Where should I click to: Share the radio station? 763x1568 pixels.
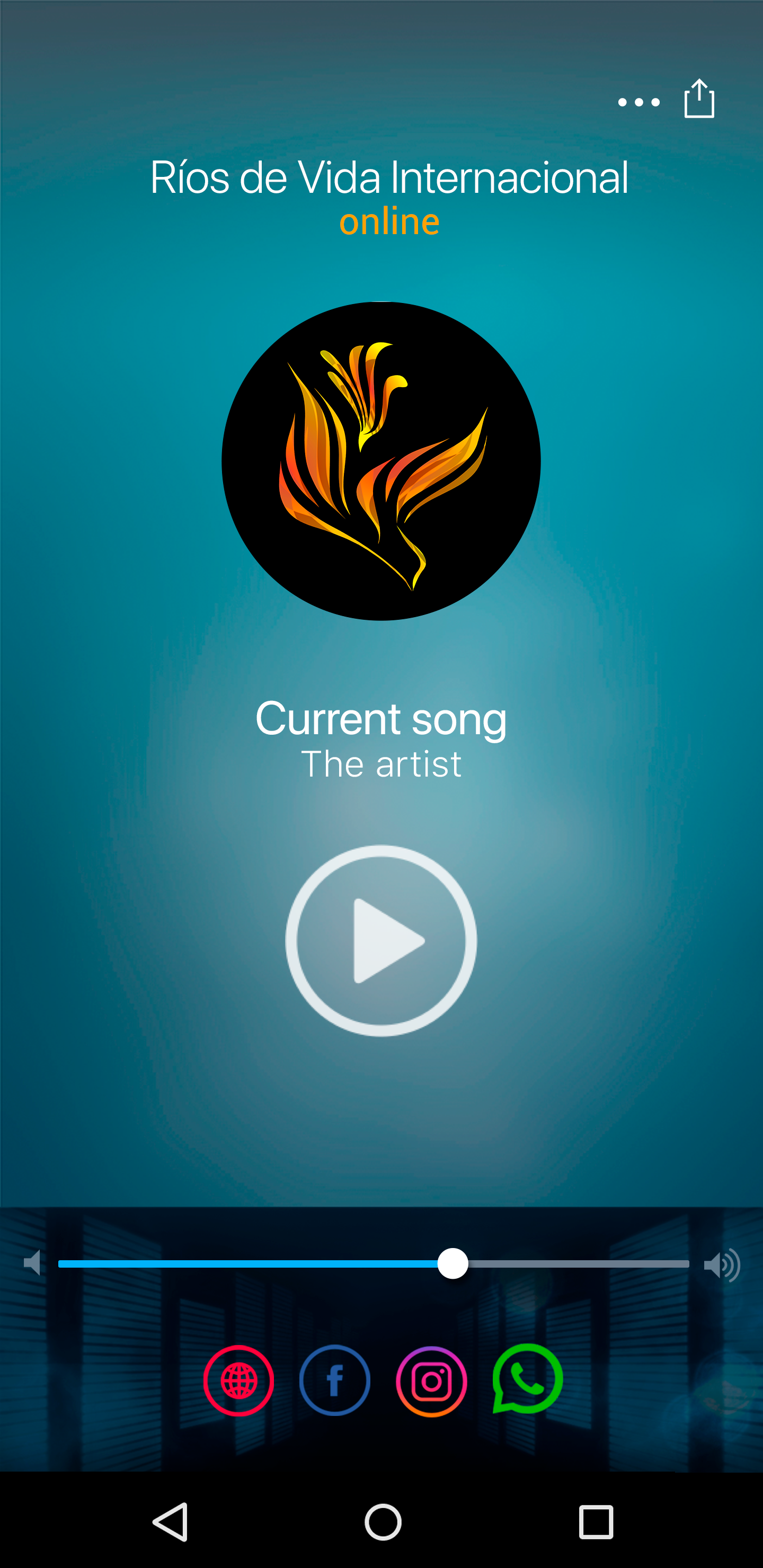coord(698,99)
